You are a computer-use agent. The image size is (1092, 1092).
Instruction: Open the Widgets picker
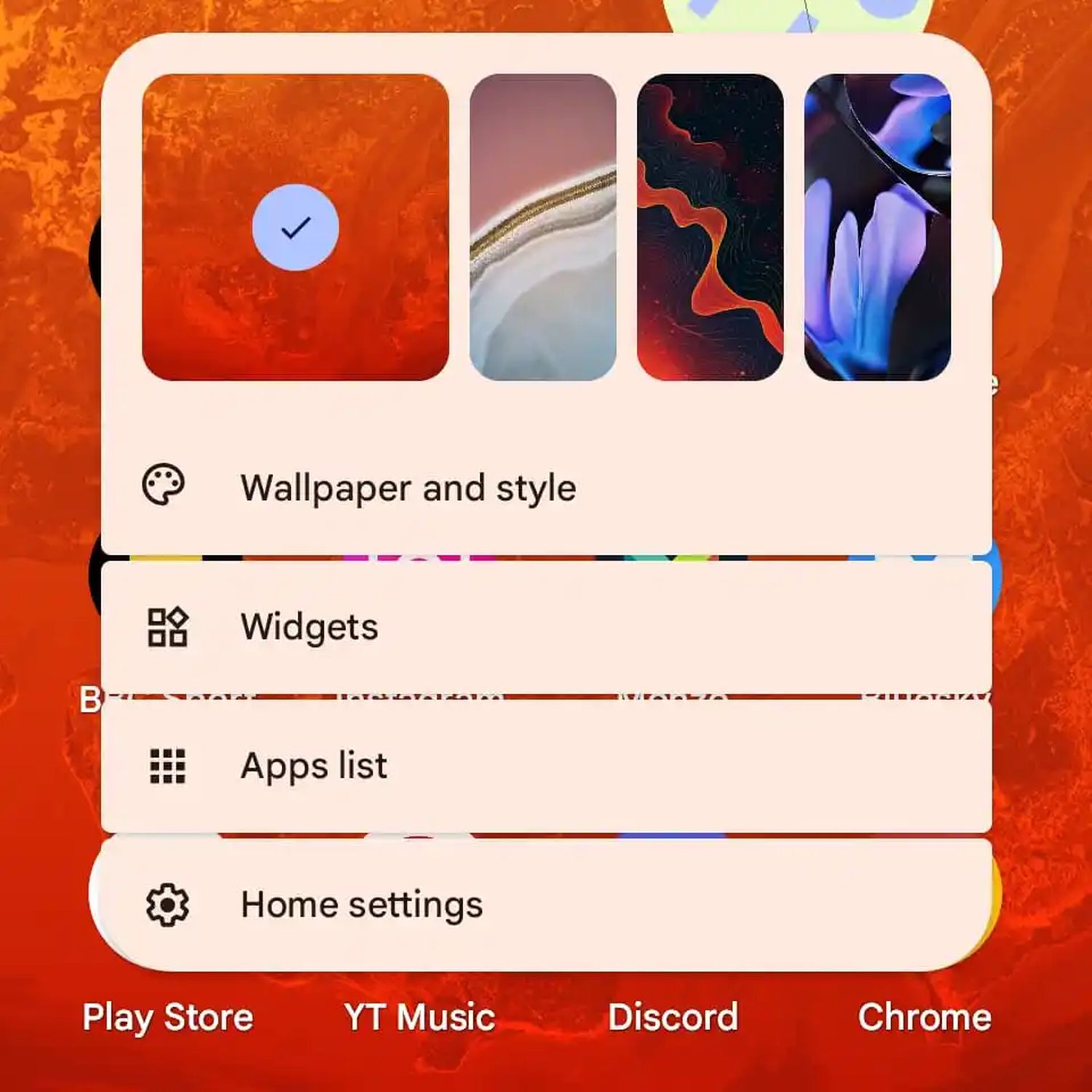coord(309,627)
